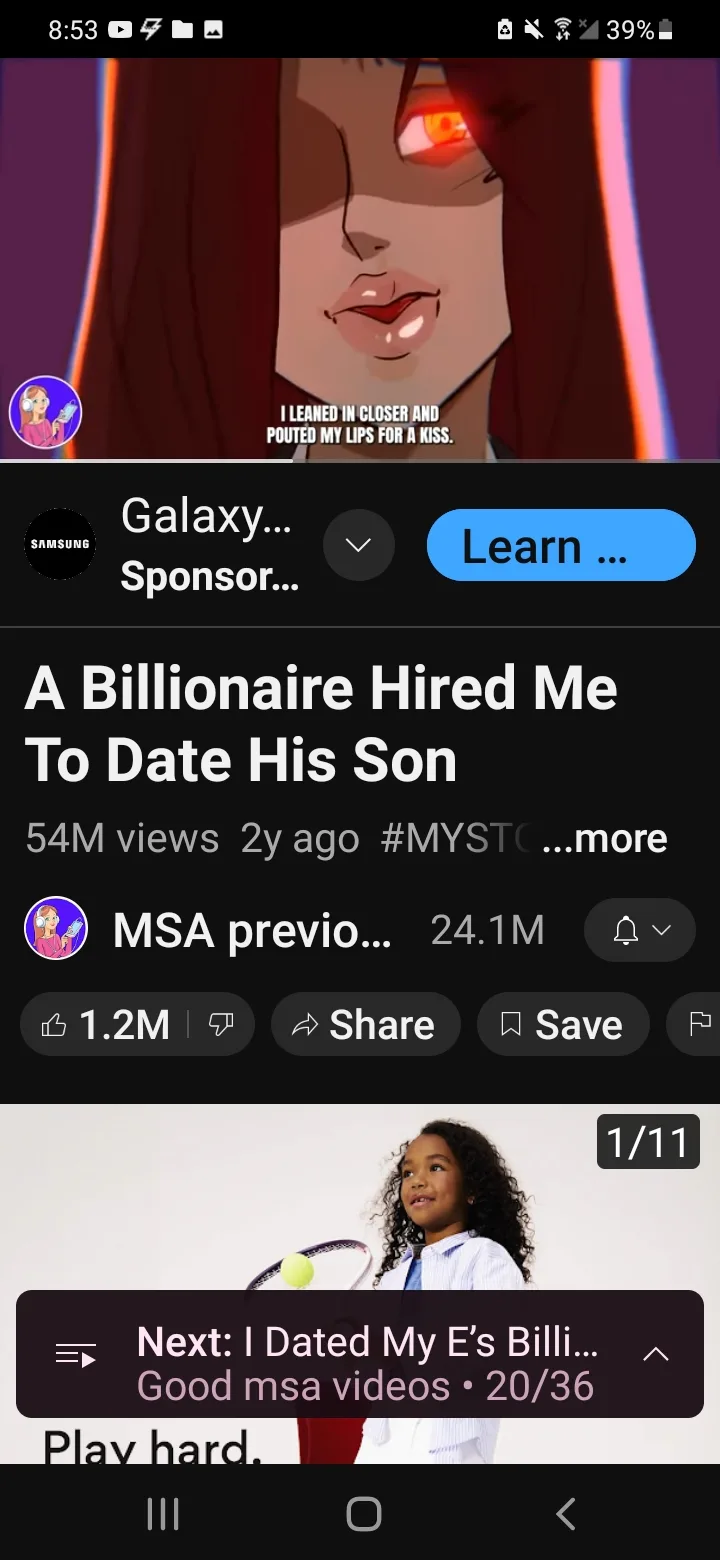Viewport: 720px width, 1560px height.
Task: Tap the Learn more sponsor button
Action: coord(560,546)
